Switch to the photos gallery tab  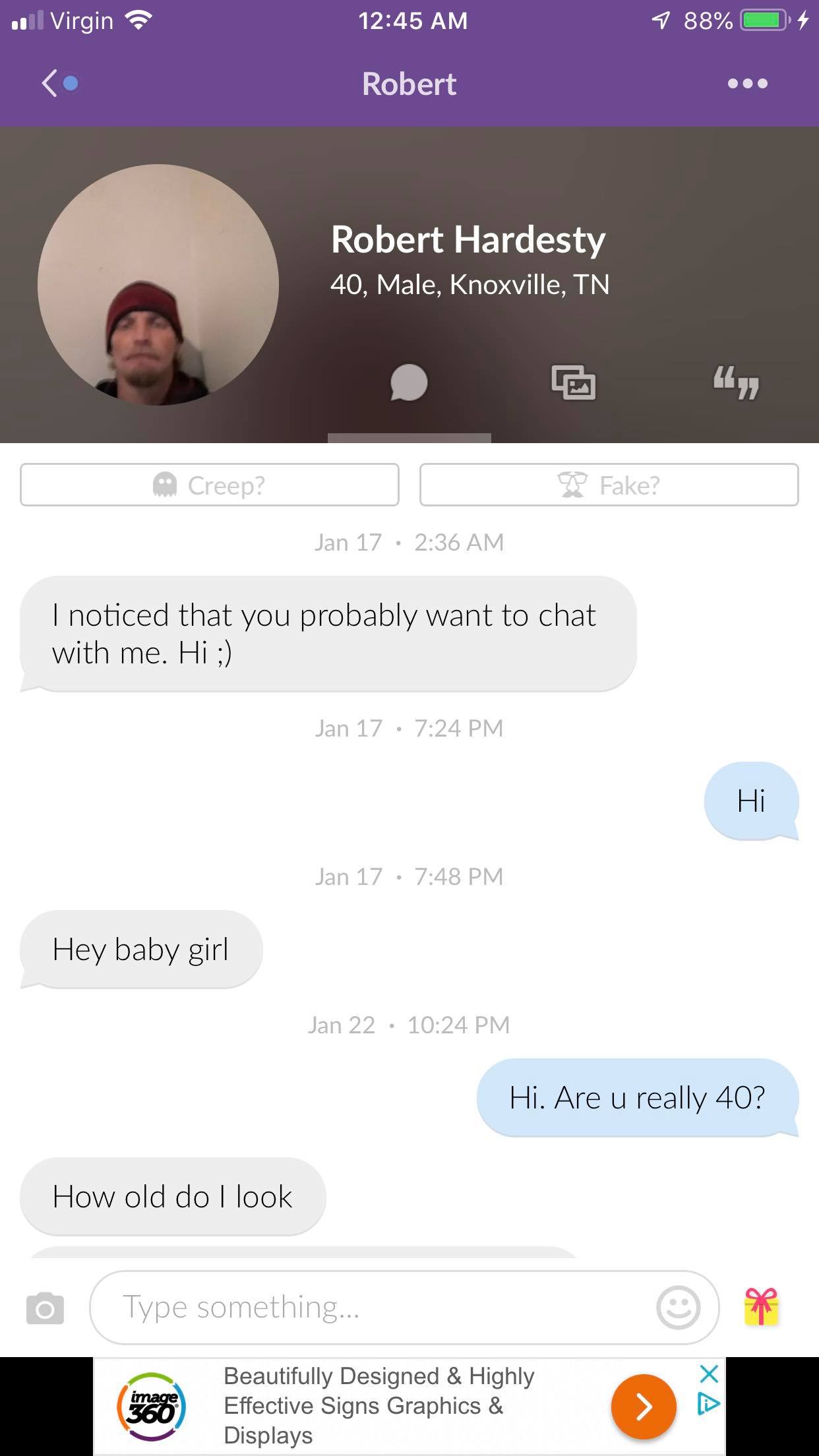pos(573,382)
